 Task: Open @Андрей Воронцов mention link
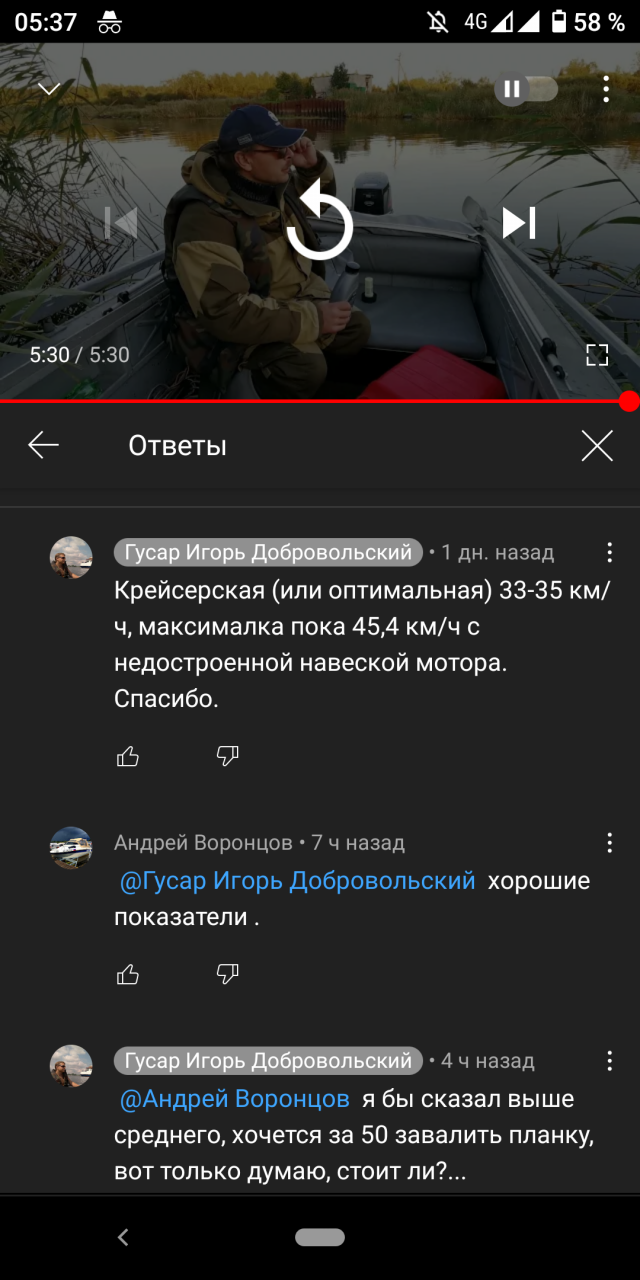[x=234, y=1099]
